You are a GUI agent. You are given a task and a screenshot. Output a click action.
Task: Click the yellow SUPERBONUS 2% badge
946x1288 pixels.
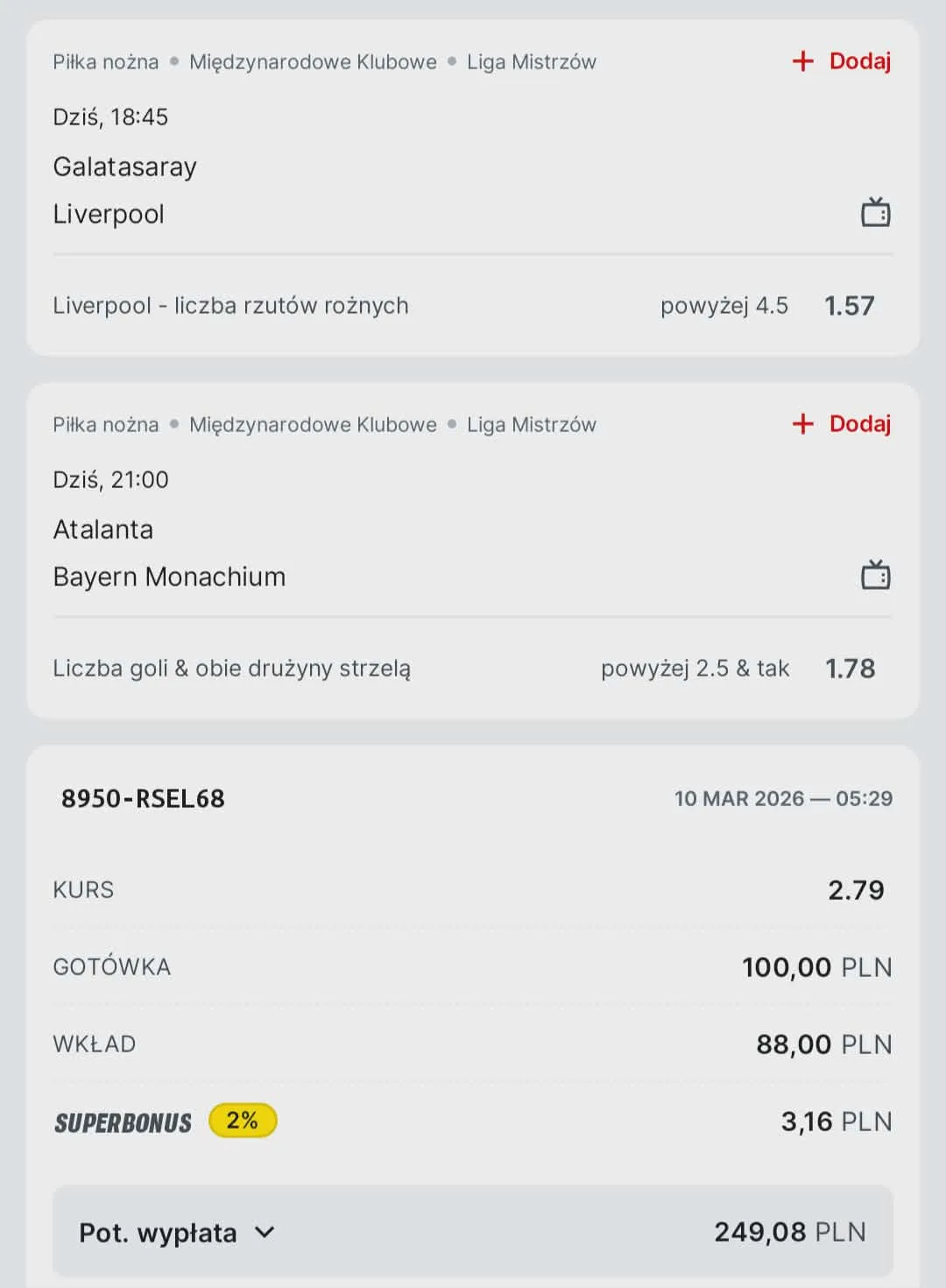[x=243, y=1120]
